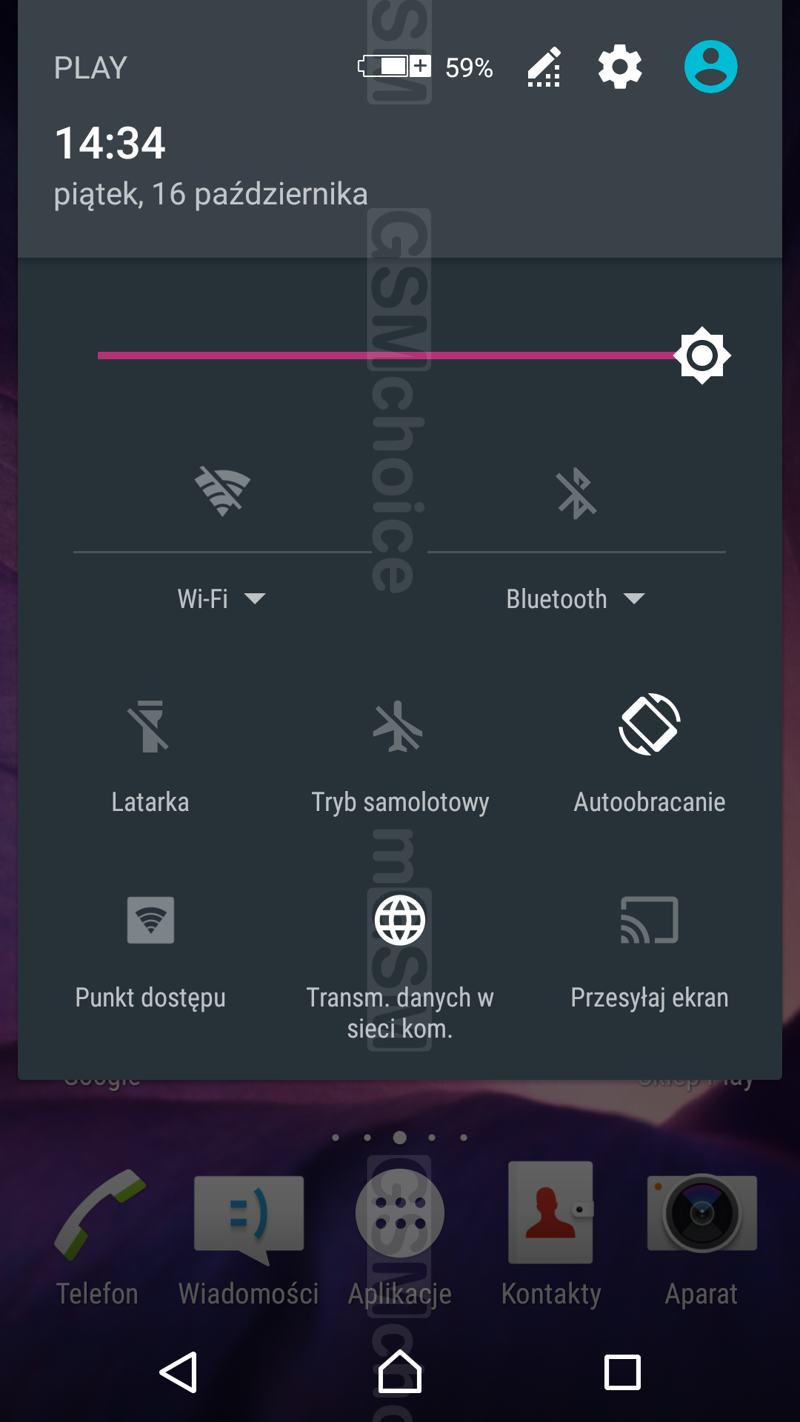Turn on the Latarka flashlight
Image resolution: width=800 pixels, height=1422 pixels.
coord(150,726)
